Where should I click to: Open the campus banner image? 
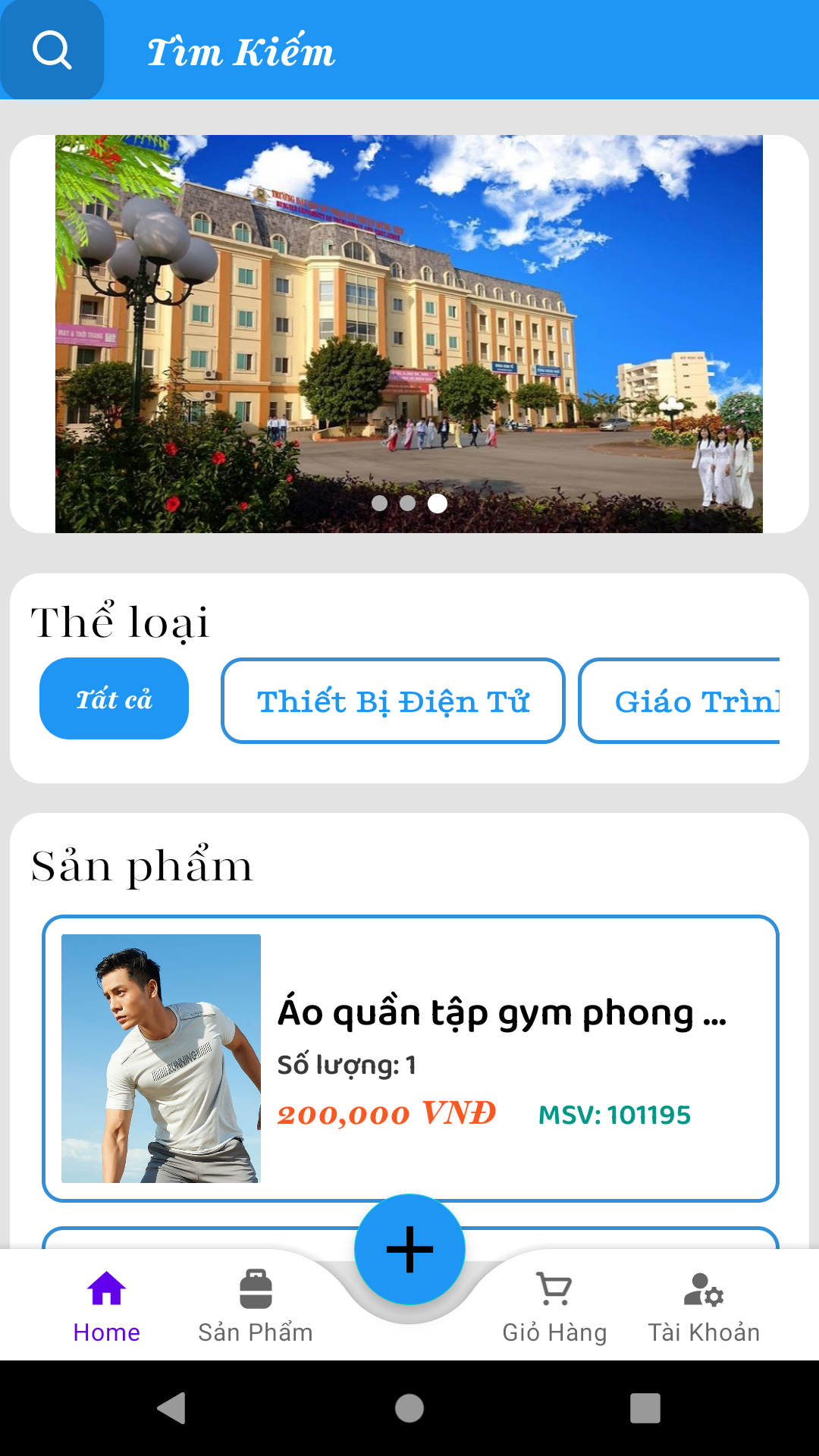coord(409,334)
